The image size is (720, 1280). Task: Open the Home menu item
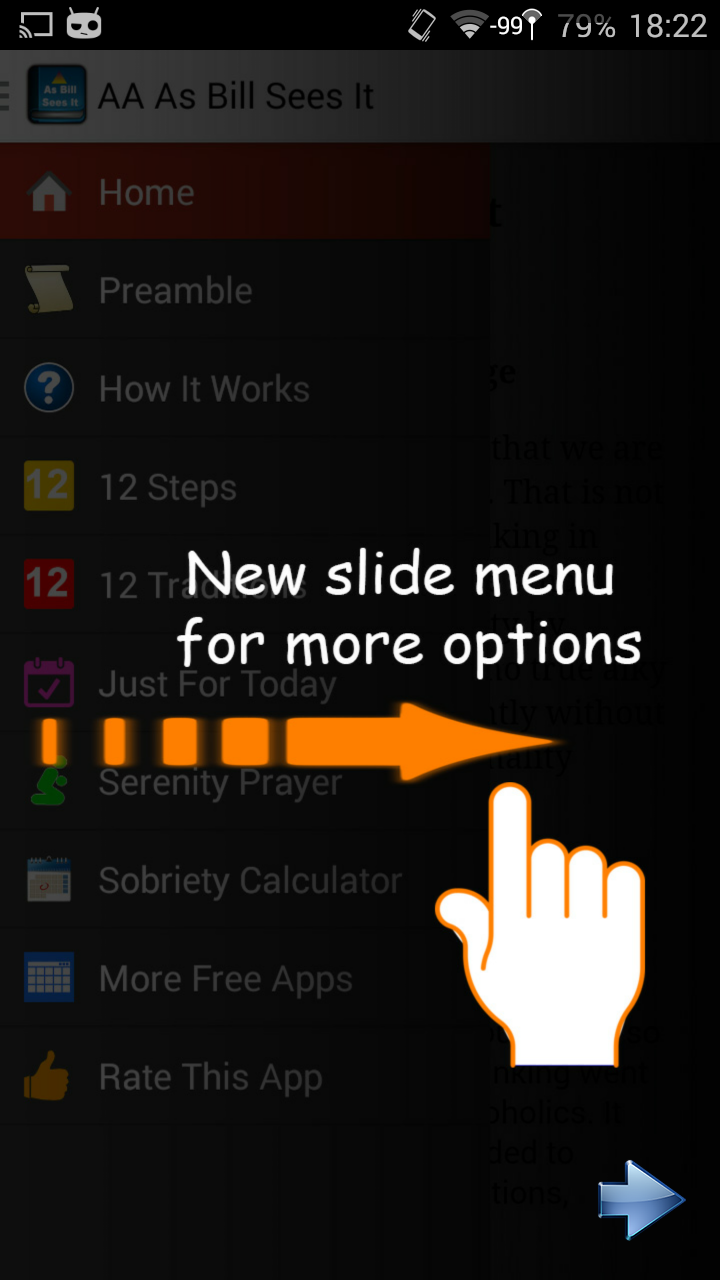coord(146,192)
